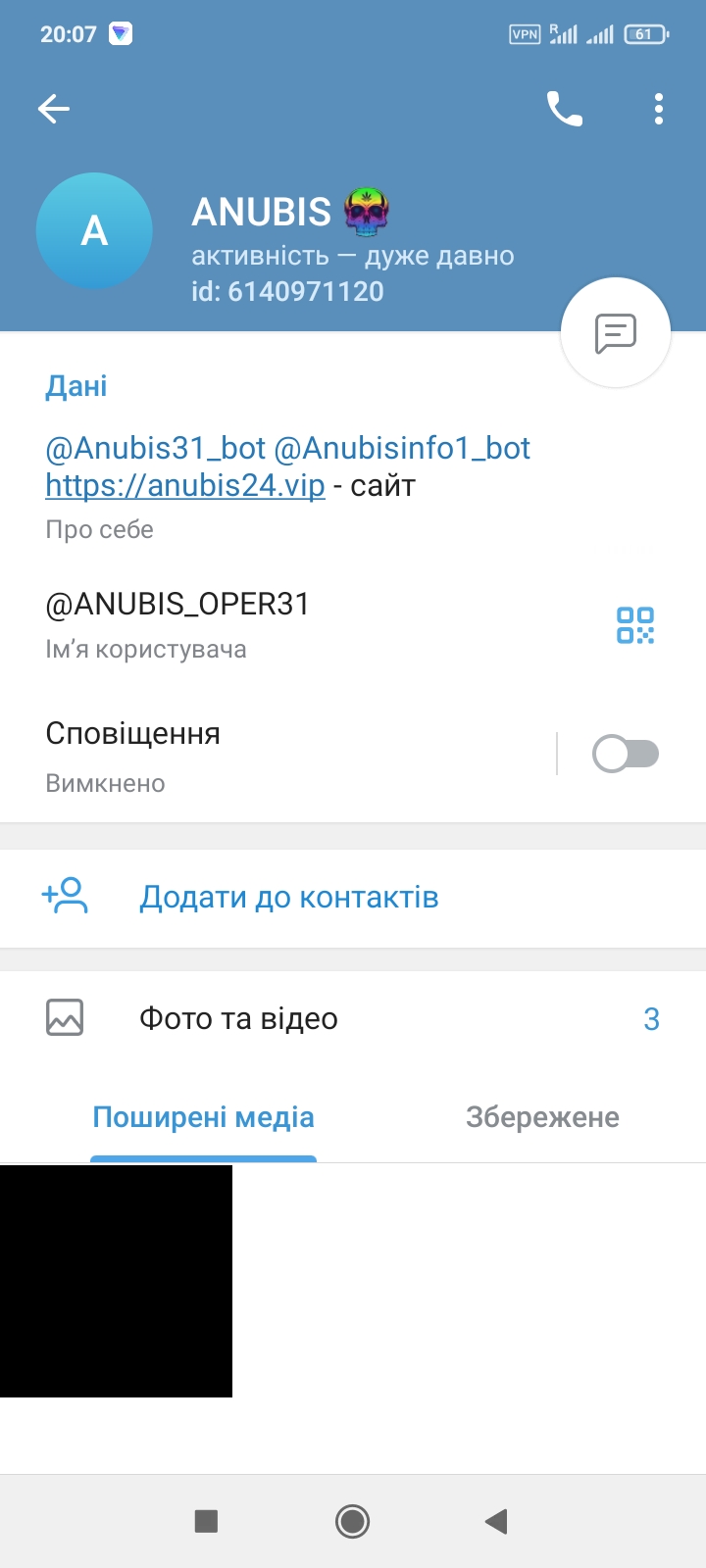Start a voice call with ANUBIS
This screenshot has height=1568, width=706.
click(565, 109)
